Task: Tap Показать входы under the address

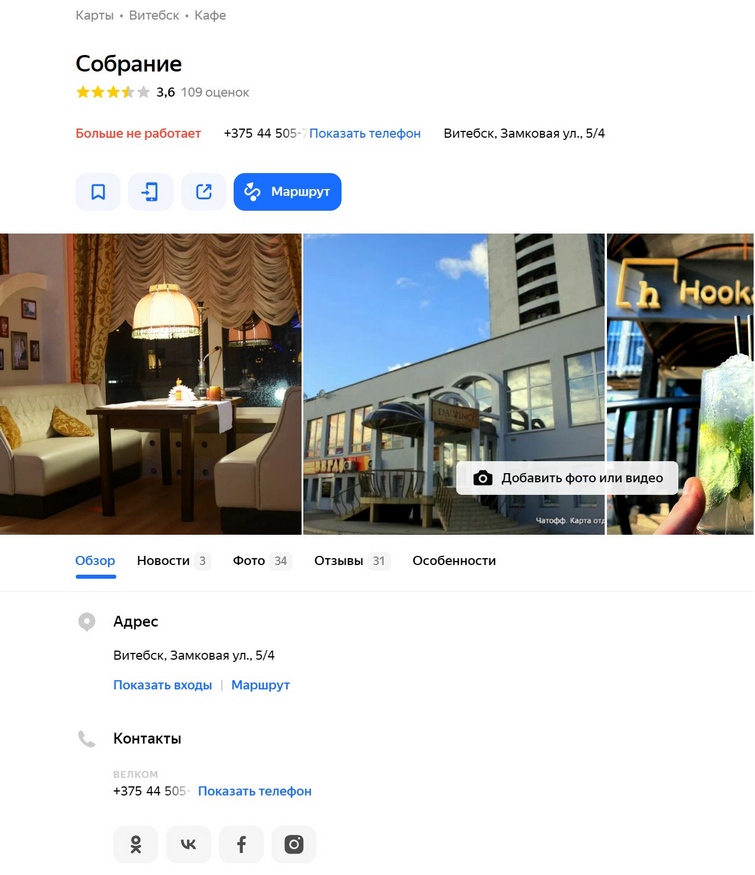Action: click(x=162, y=685)
